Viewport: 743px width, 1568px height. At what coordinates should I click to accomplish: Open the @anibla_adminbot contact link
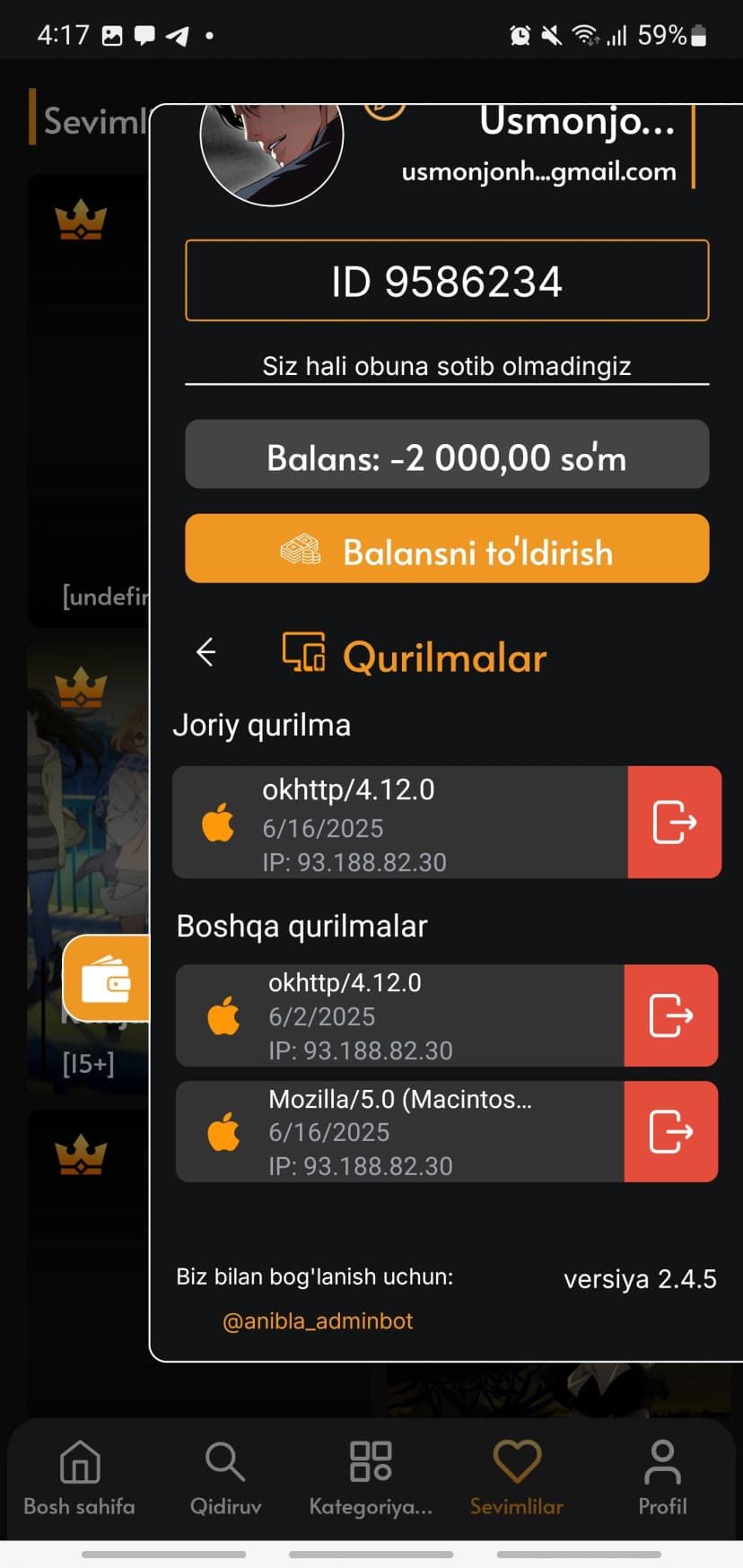318,1320
